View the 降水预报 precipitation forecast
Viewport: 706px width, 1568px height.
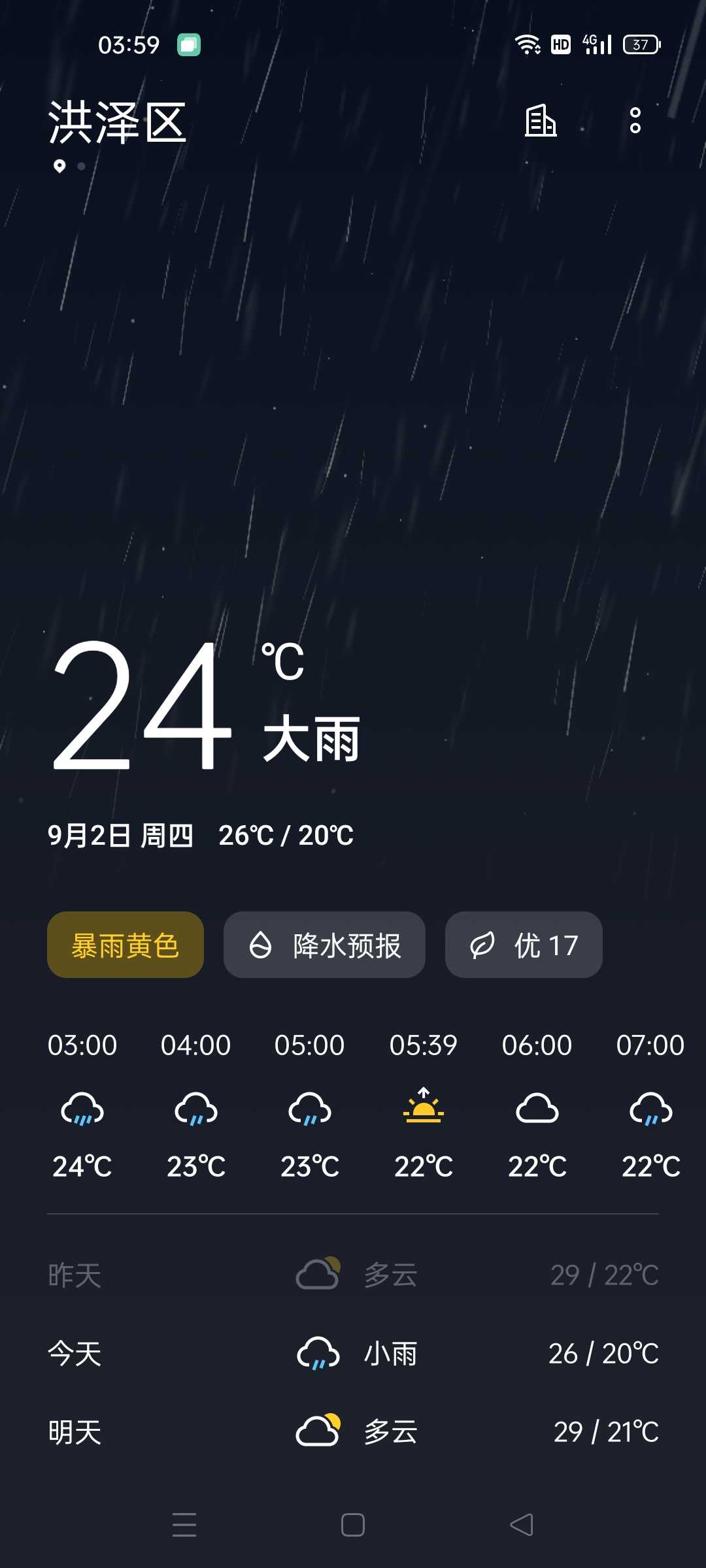tap(324, 945)
